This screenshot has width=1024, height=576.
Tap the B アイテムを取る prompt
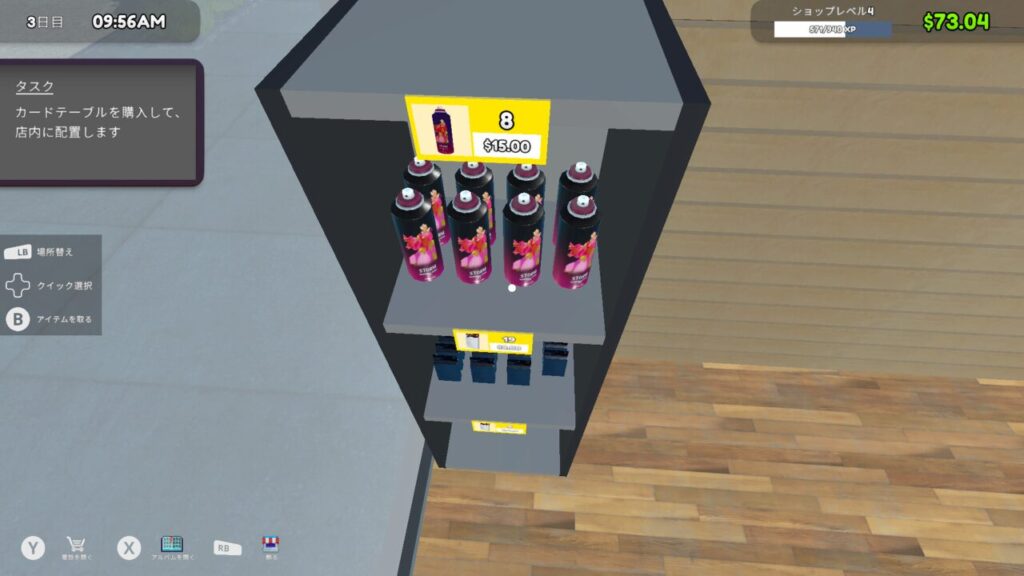[48, 319]
